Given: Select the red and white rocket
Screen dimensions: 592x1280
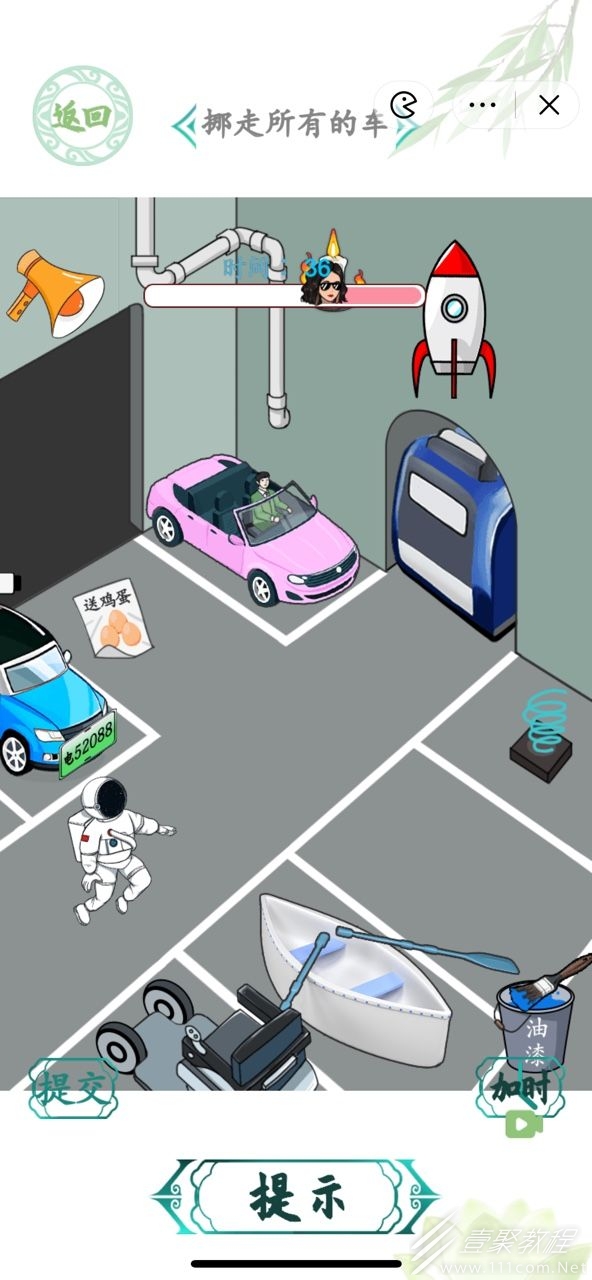Looking at the screenshot, I should [455, 320].
